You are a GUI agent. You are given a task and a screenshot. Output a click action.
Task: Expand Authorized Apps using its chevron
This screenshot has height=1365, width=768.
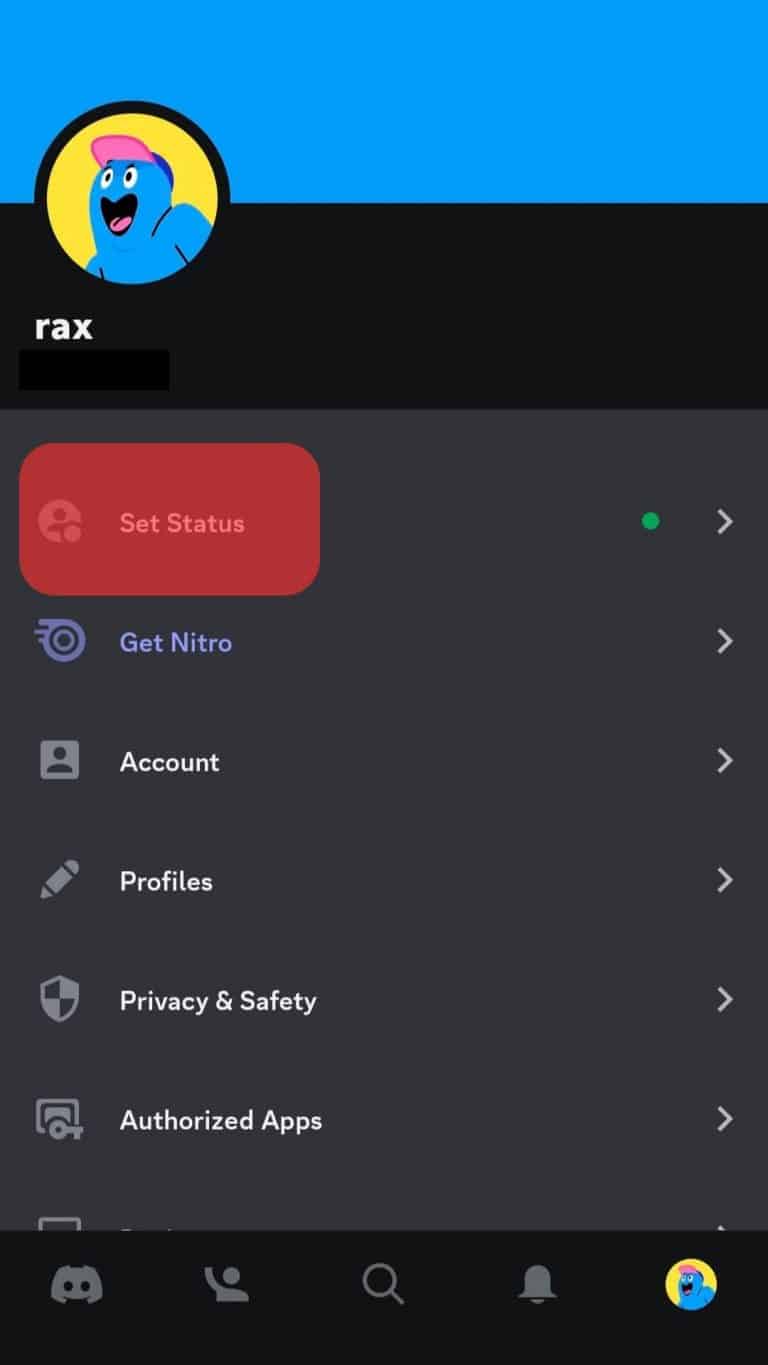coord(724,1119)
